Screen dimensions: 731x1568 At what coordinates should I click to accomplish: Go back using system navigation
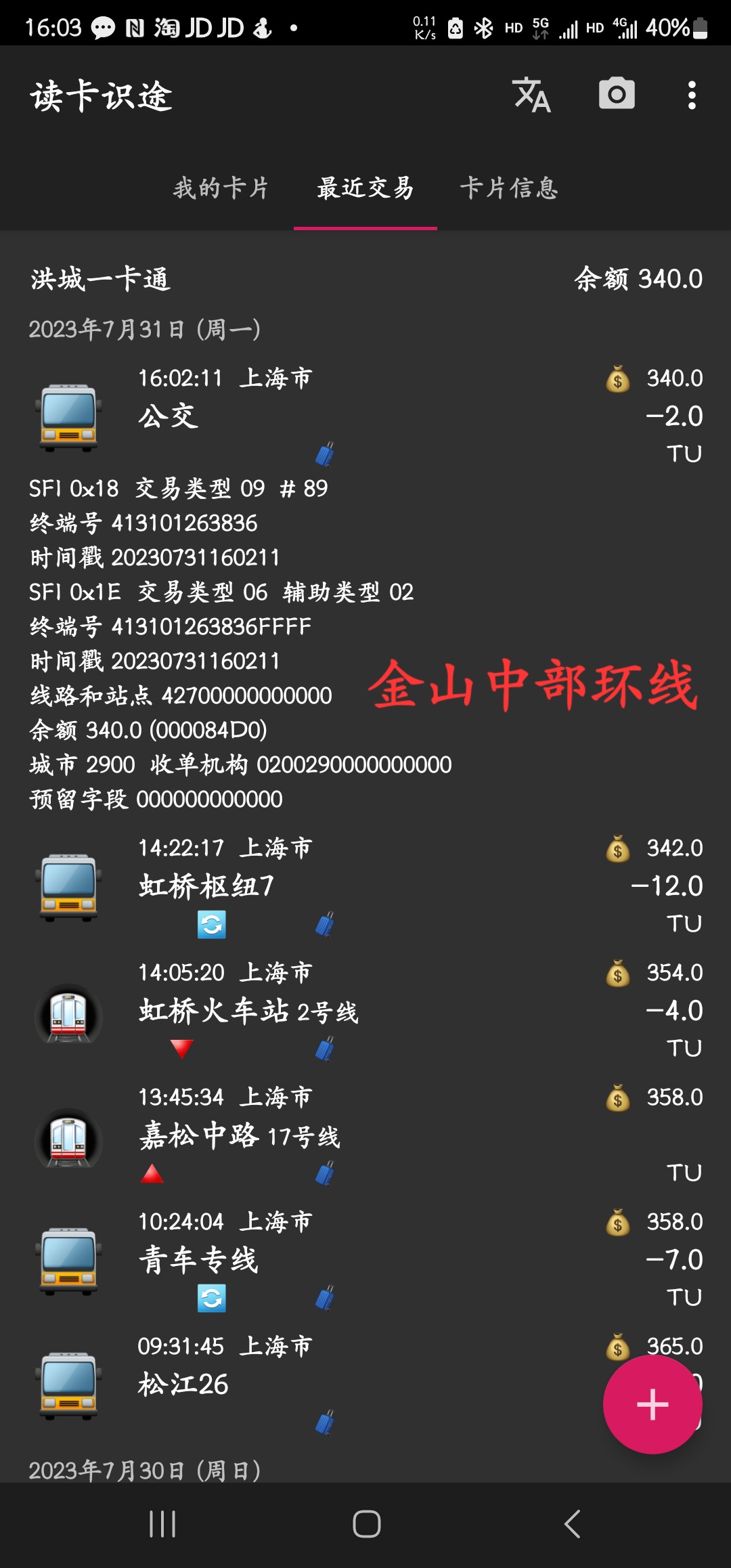pos(572,1524)
